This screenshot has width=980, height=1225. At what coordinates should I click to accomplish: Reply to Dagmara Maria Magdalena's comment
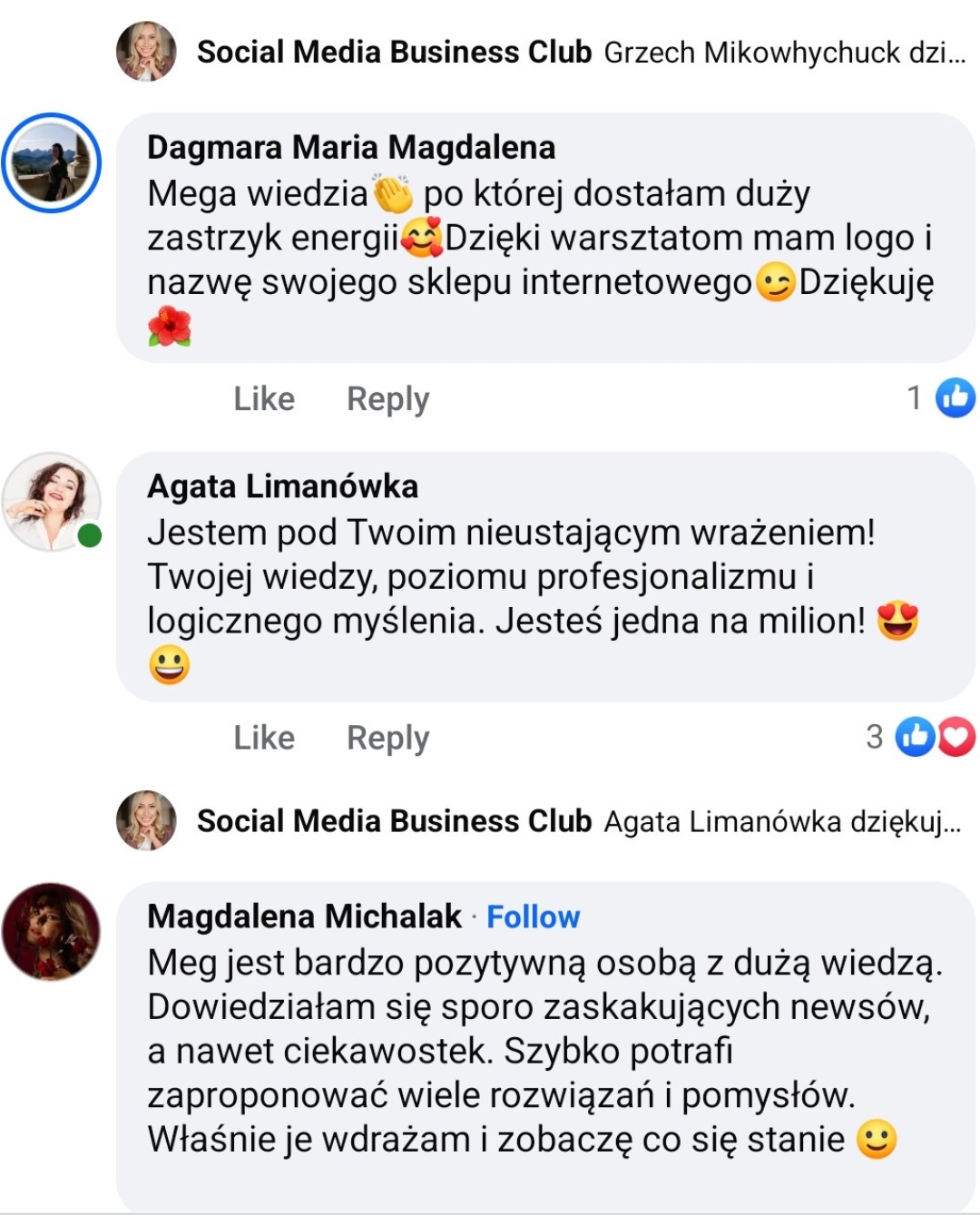click(x=387, y=399)
